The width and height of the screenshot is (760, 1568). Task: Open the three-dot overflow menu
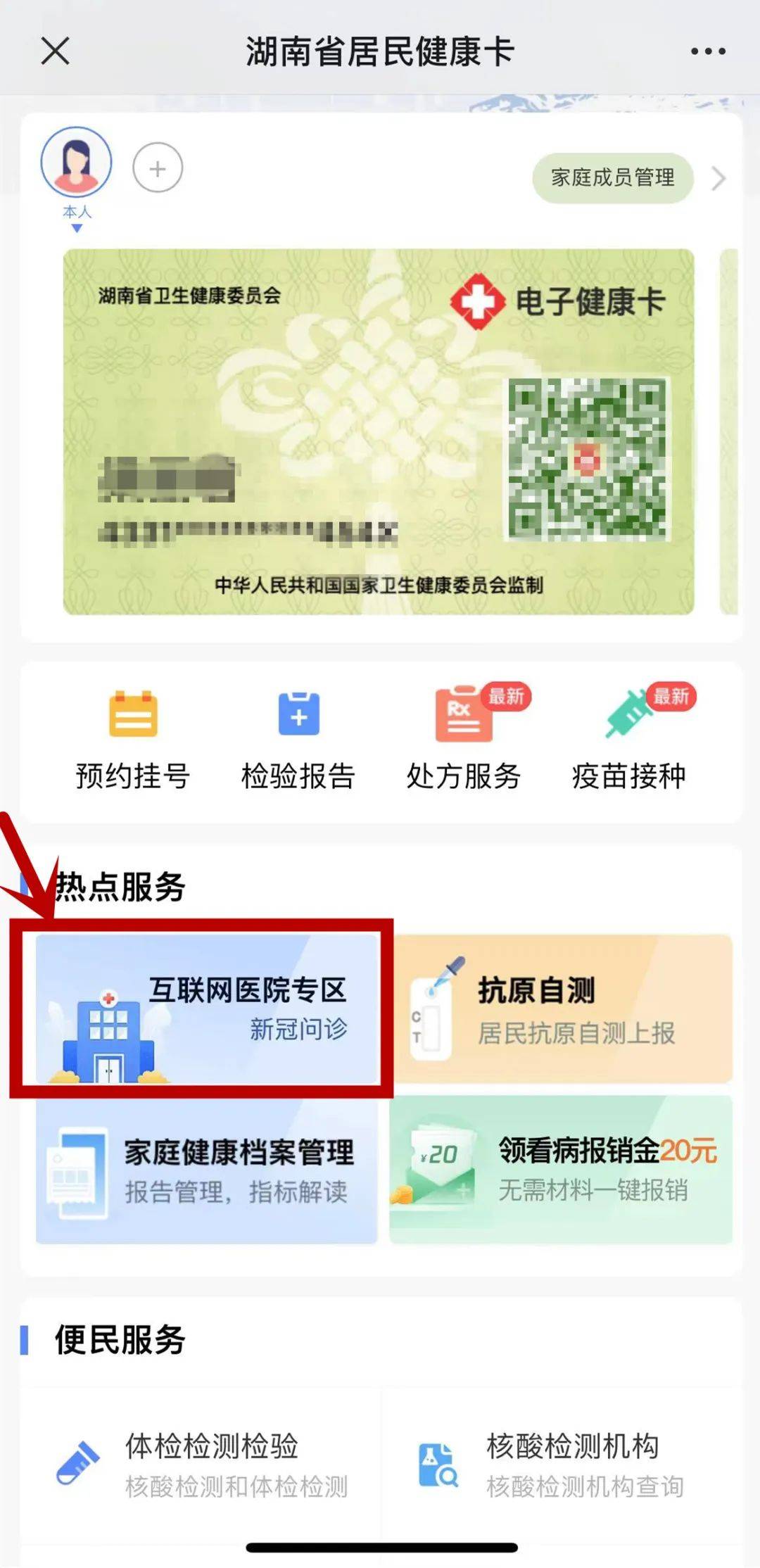[707, 51]
